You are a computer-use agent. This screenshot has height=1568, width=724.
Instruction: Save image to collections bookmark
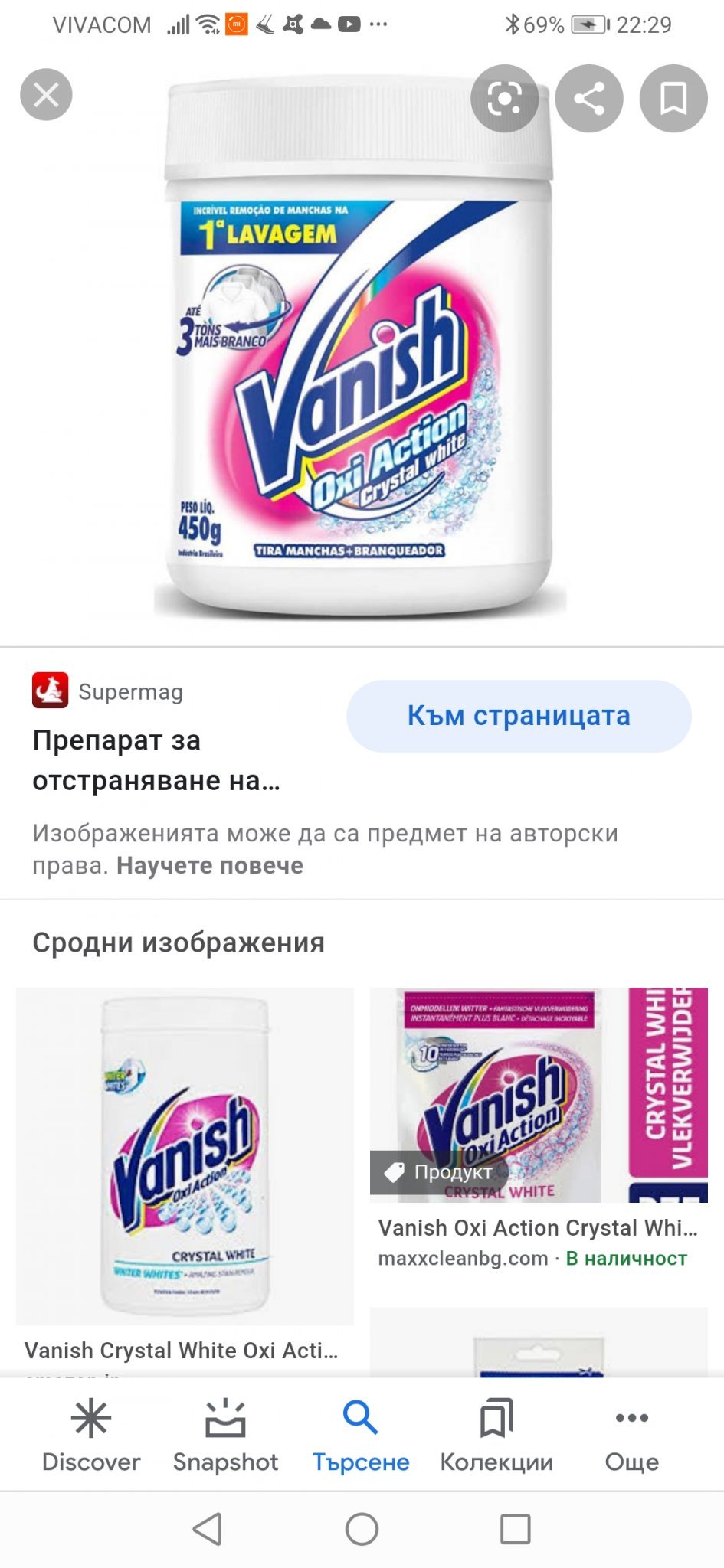click(x=673, y=99)
